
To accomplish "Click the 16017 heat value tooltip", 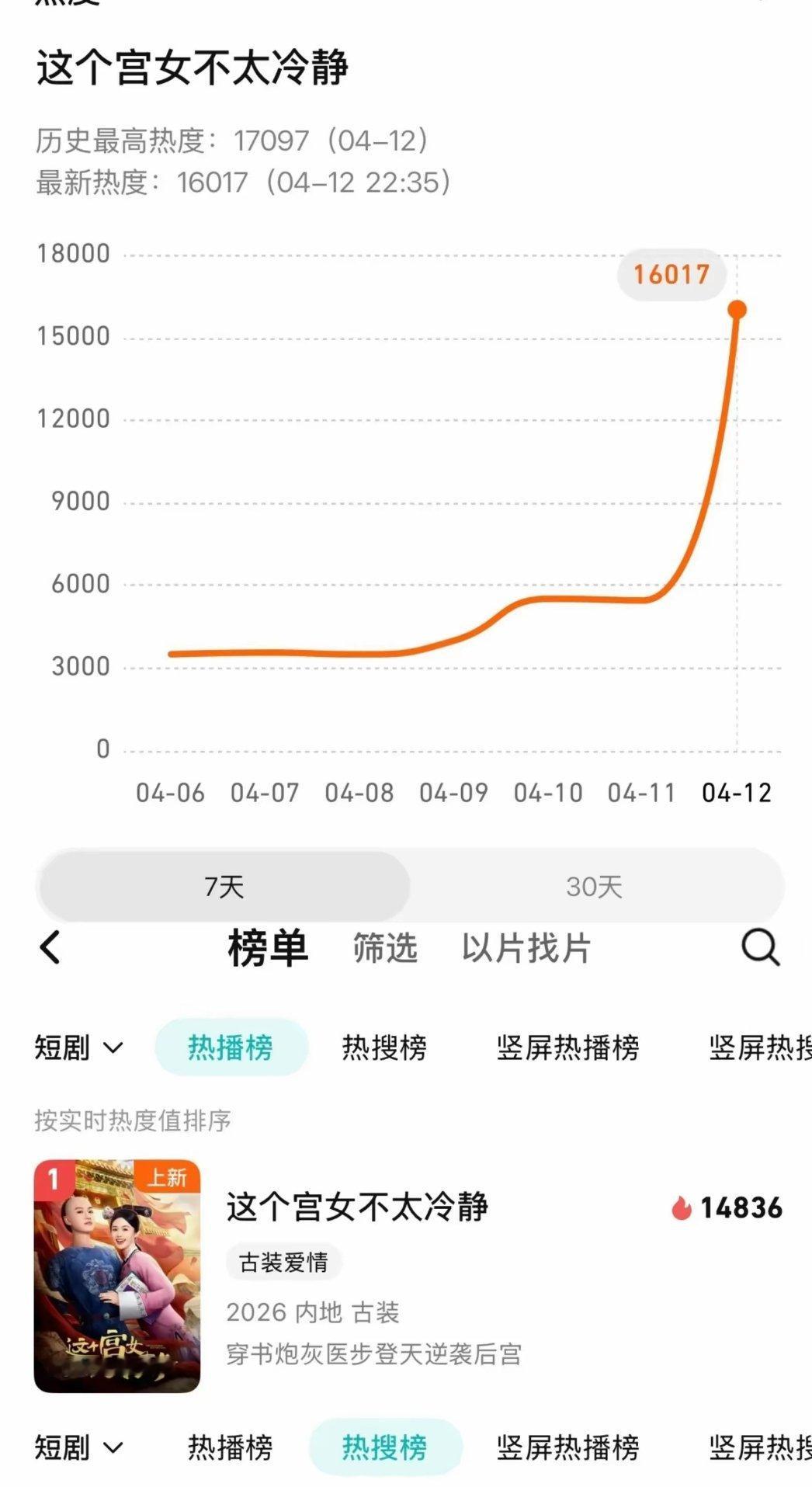I will [671, 273].
